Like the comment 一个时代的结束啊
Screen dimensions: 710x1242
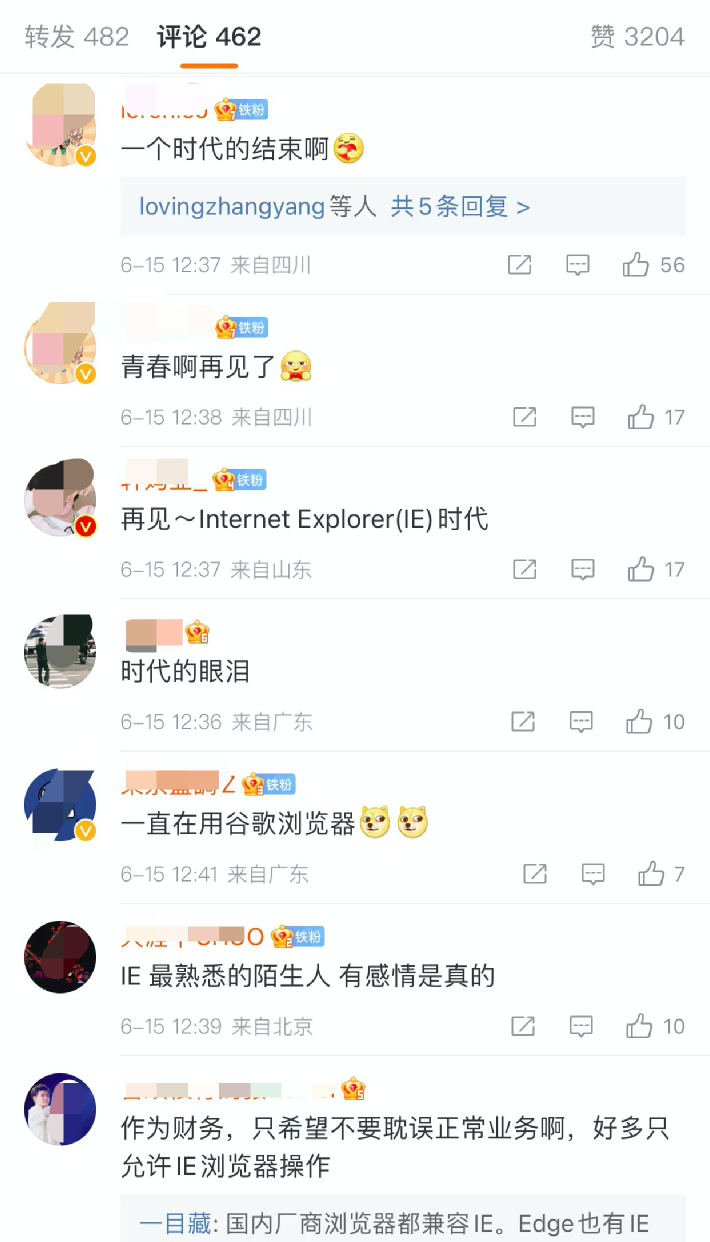click(637, 265)
